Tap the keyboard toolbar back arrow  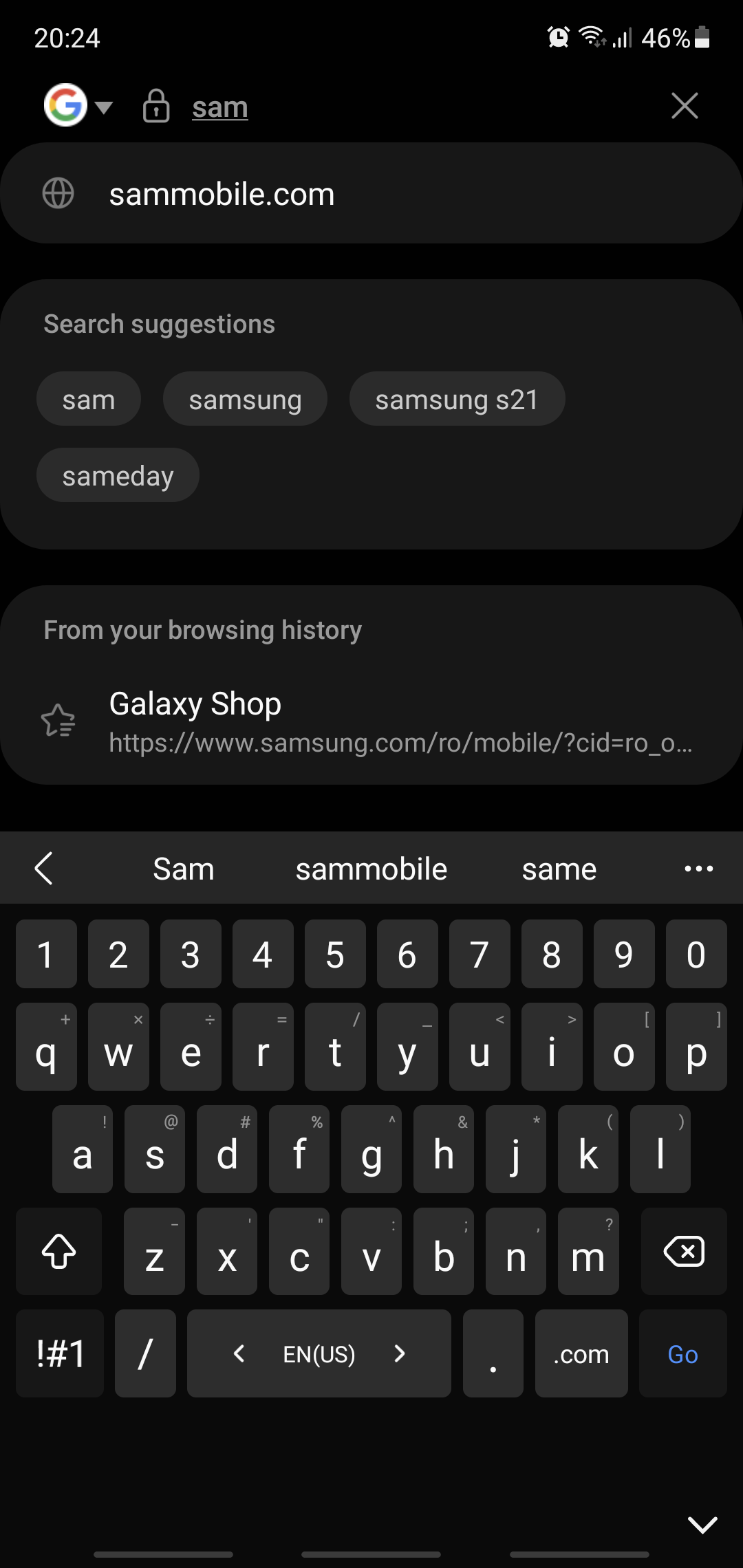coord(44,869)
